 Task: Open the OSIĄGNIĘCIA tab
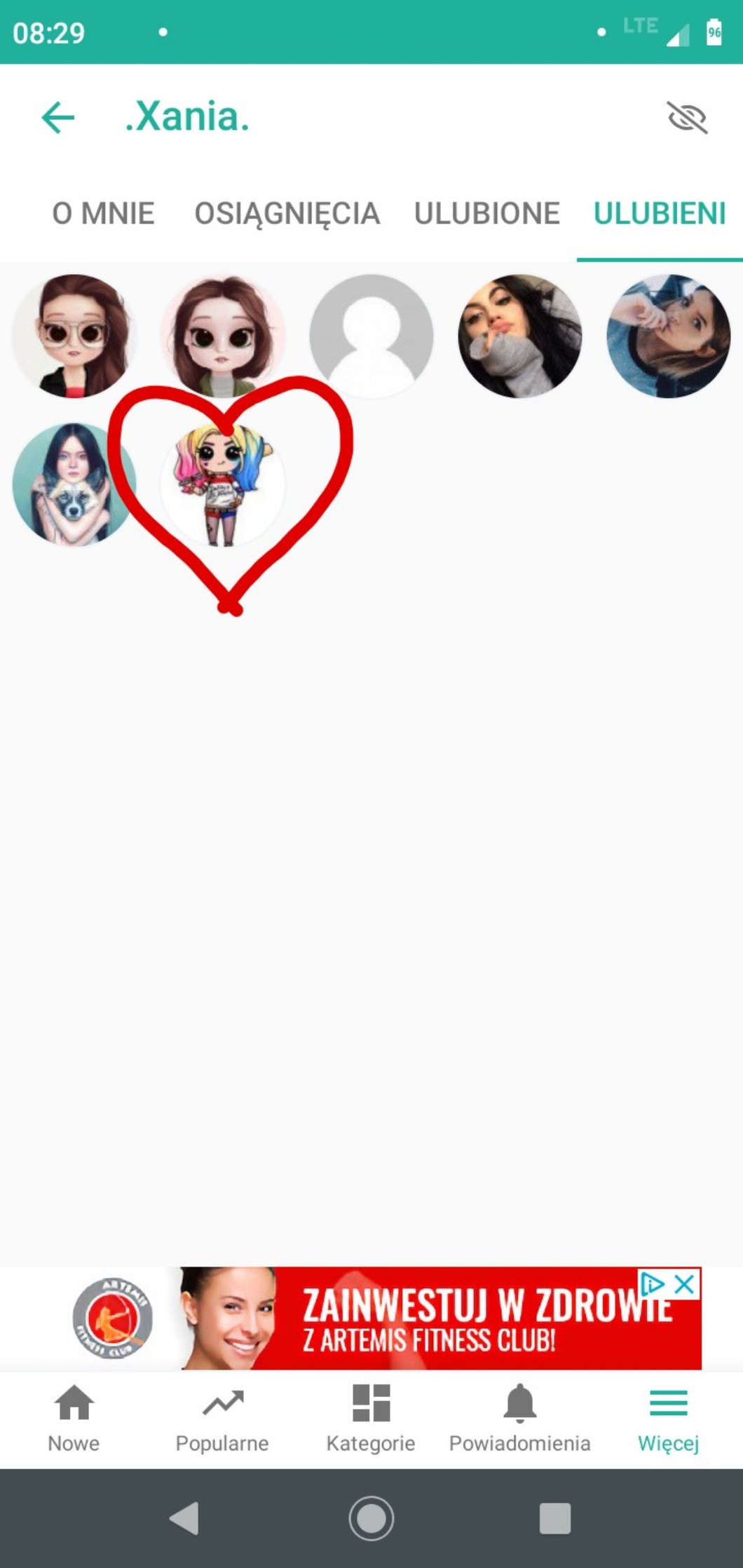click(x=287, y=213)
